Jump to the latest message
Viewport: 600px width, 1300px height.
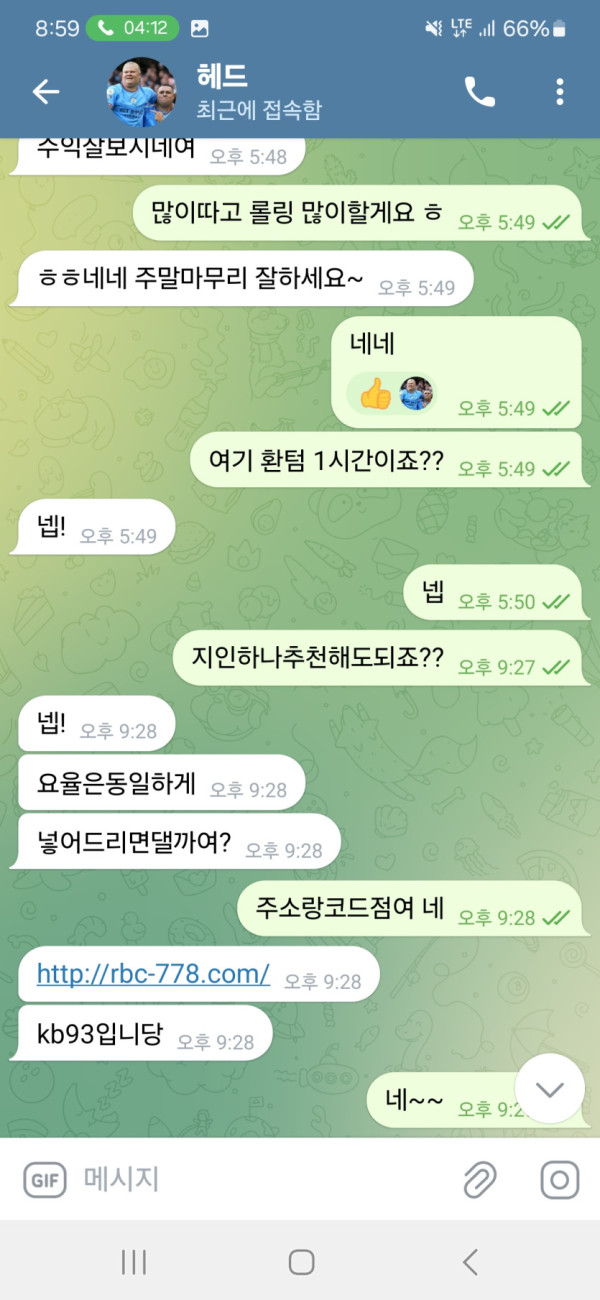550,1089
